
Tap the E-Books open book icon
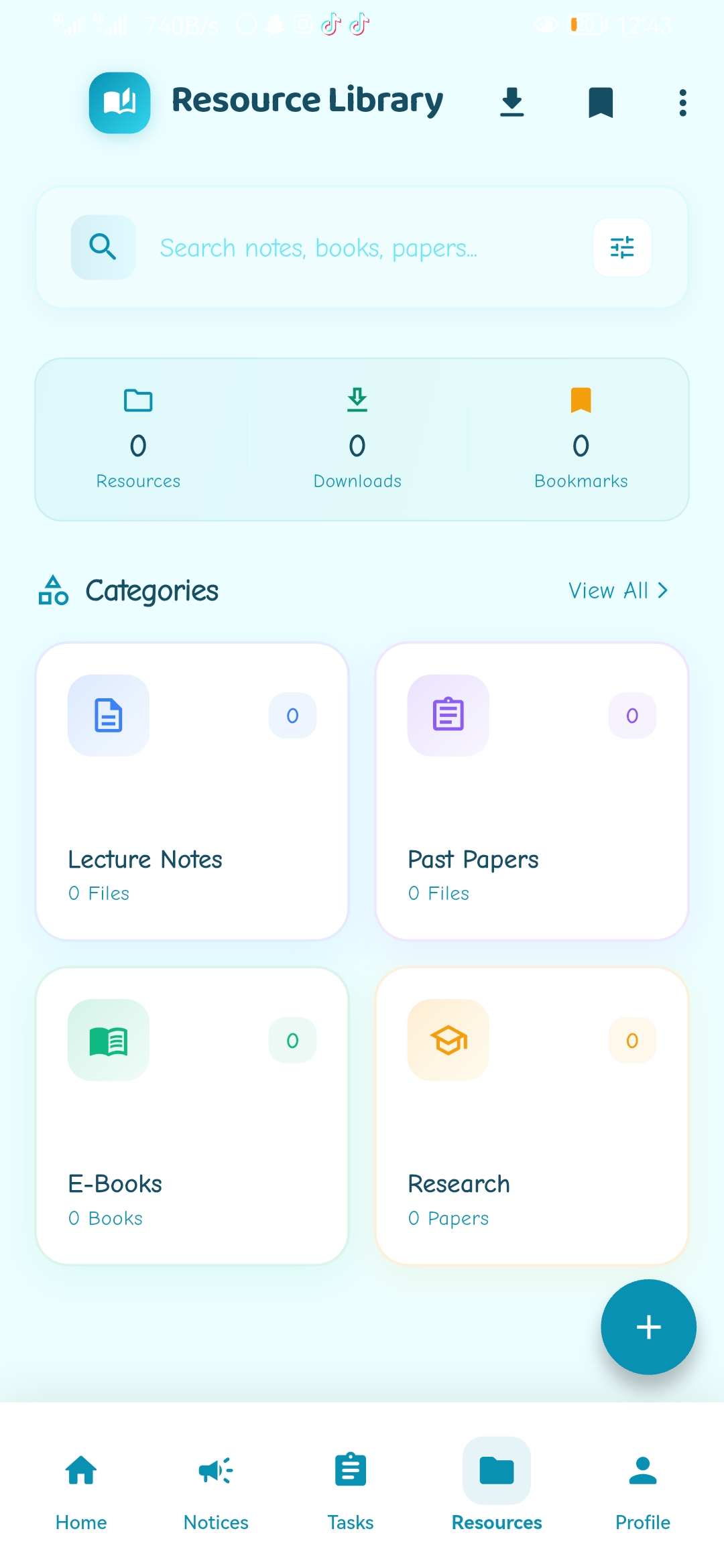click(x=108, y=1041)
